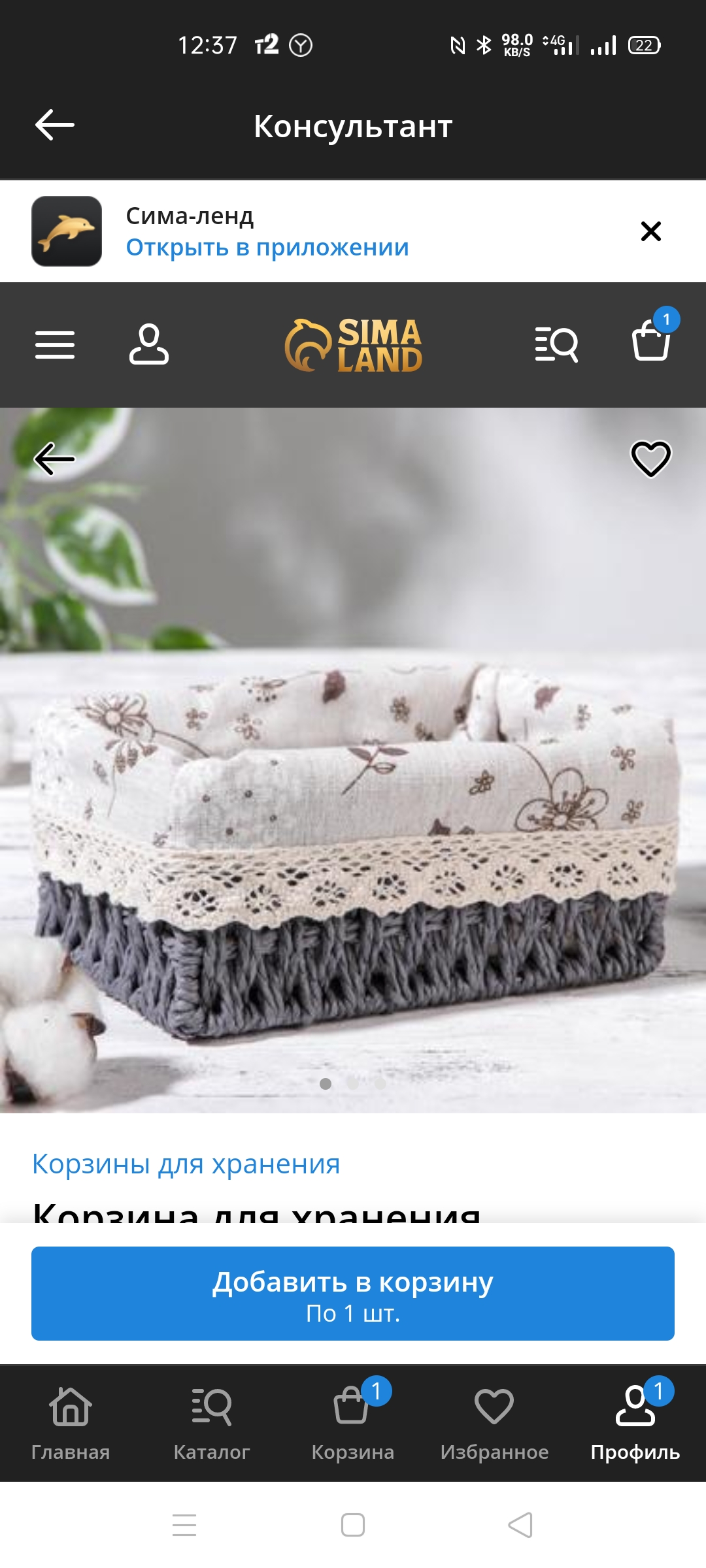Open the hamburger menu
This screenshot has width=706, height=1568.
point(55,344)
